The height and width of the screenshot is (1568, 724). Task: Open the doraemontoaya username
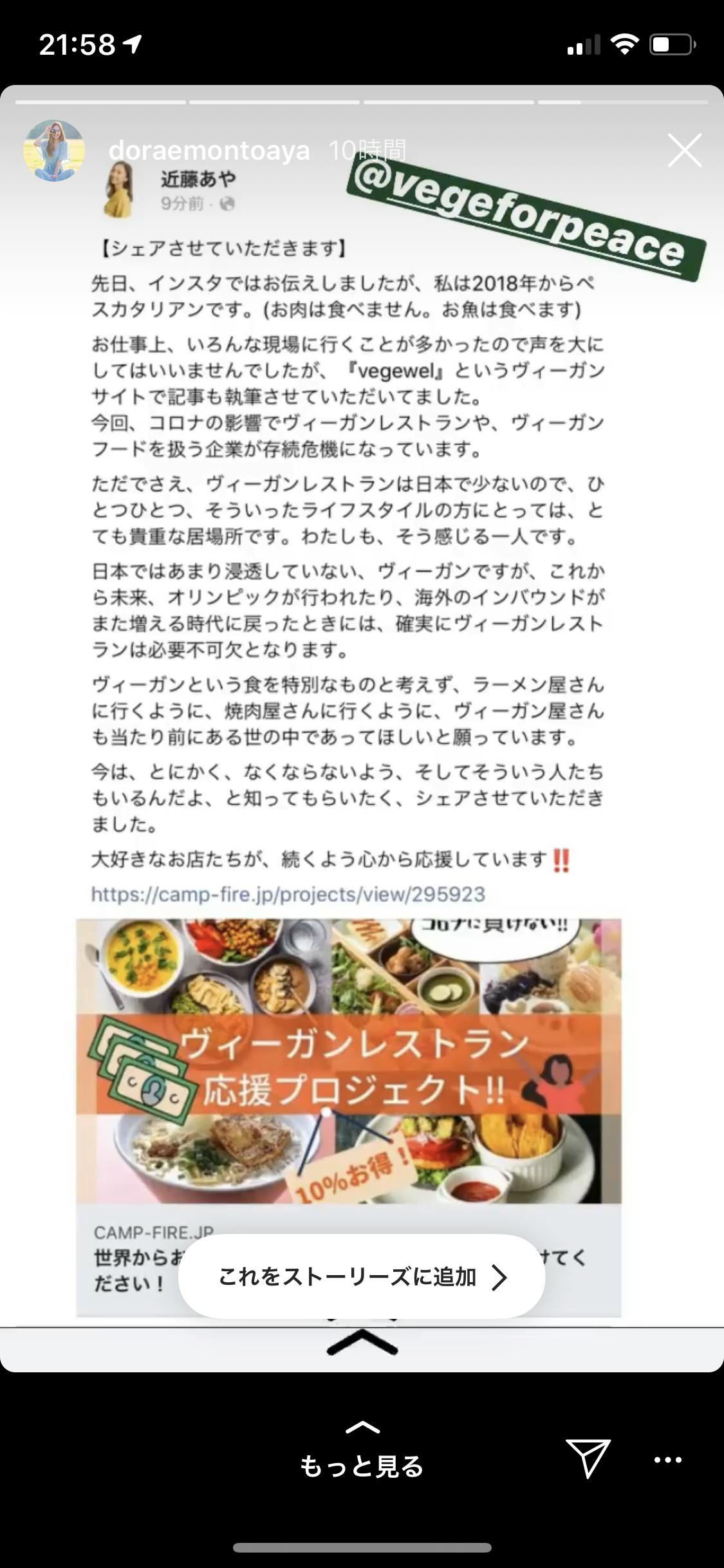pos(209,151)
